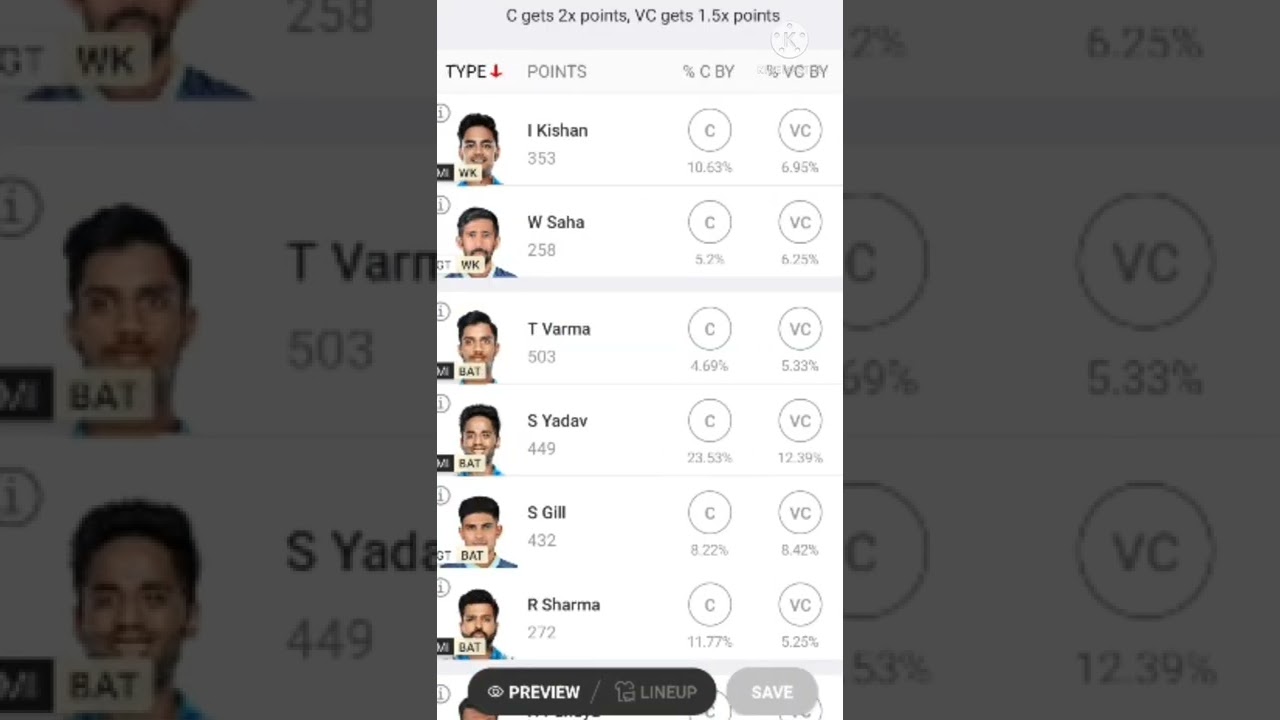View the LINEUP

point(657,692)
